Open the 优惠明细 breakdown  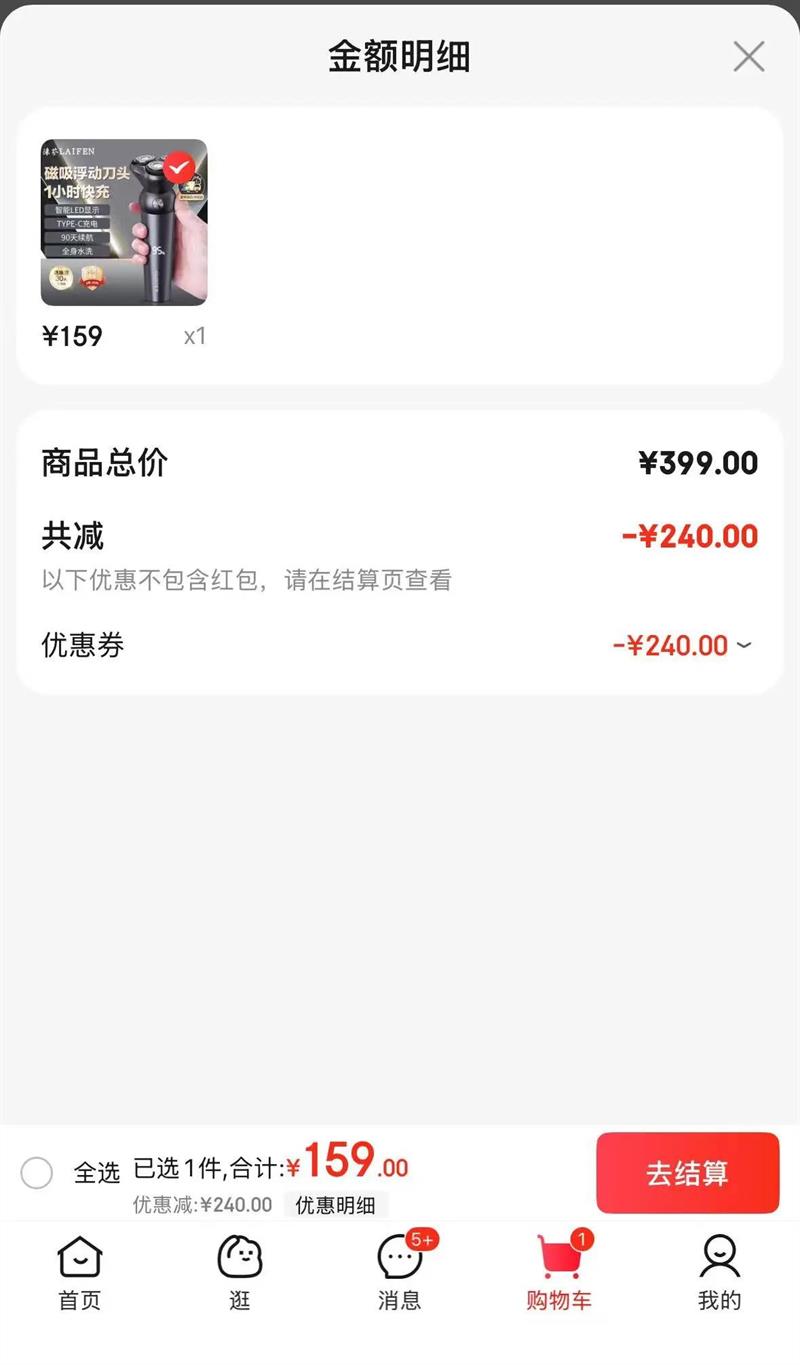pos(335,1205)
